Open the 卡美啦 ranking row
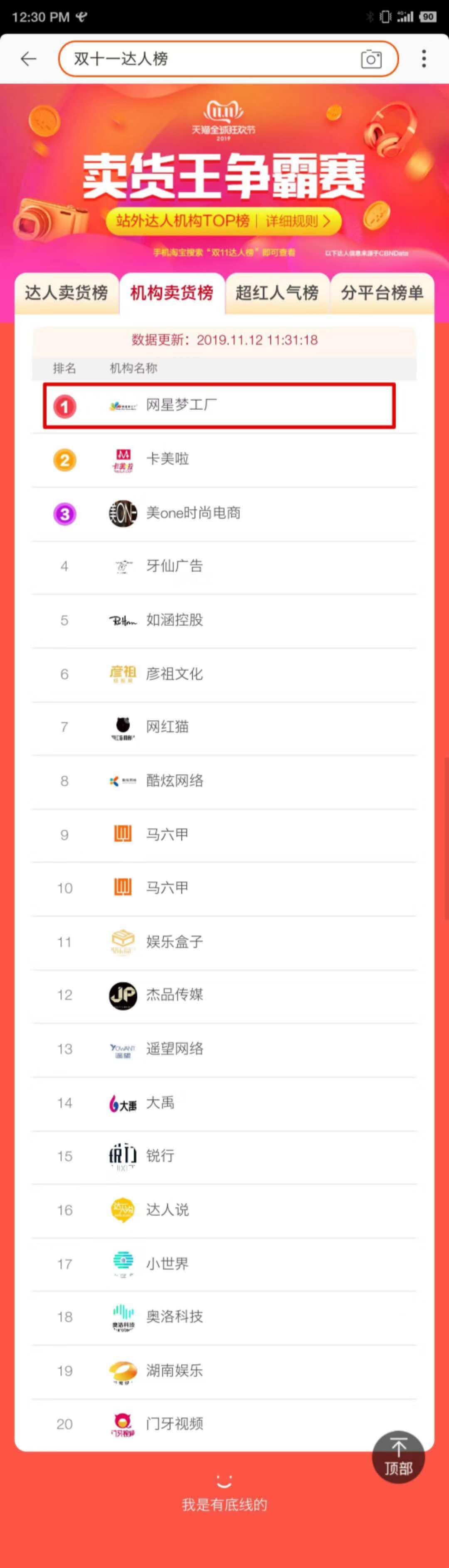The width and height of the screenshot is (449, 1568). pos(224,460)
